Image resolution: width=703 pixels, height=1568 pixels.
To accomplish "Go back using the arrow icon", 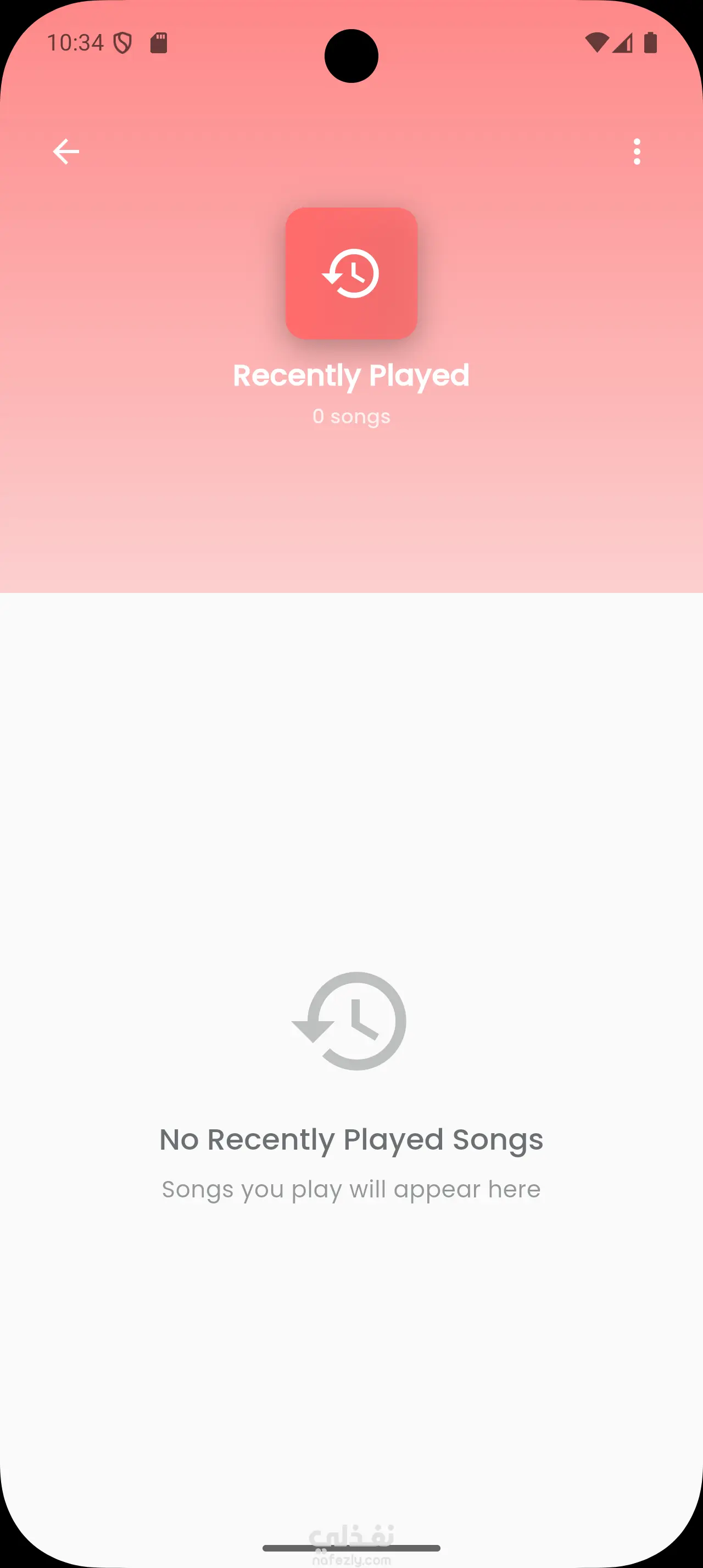I will [66, 152].
